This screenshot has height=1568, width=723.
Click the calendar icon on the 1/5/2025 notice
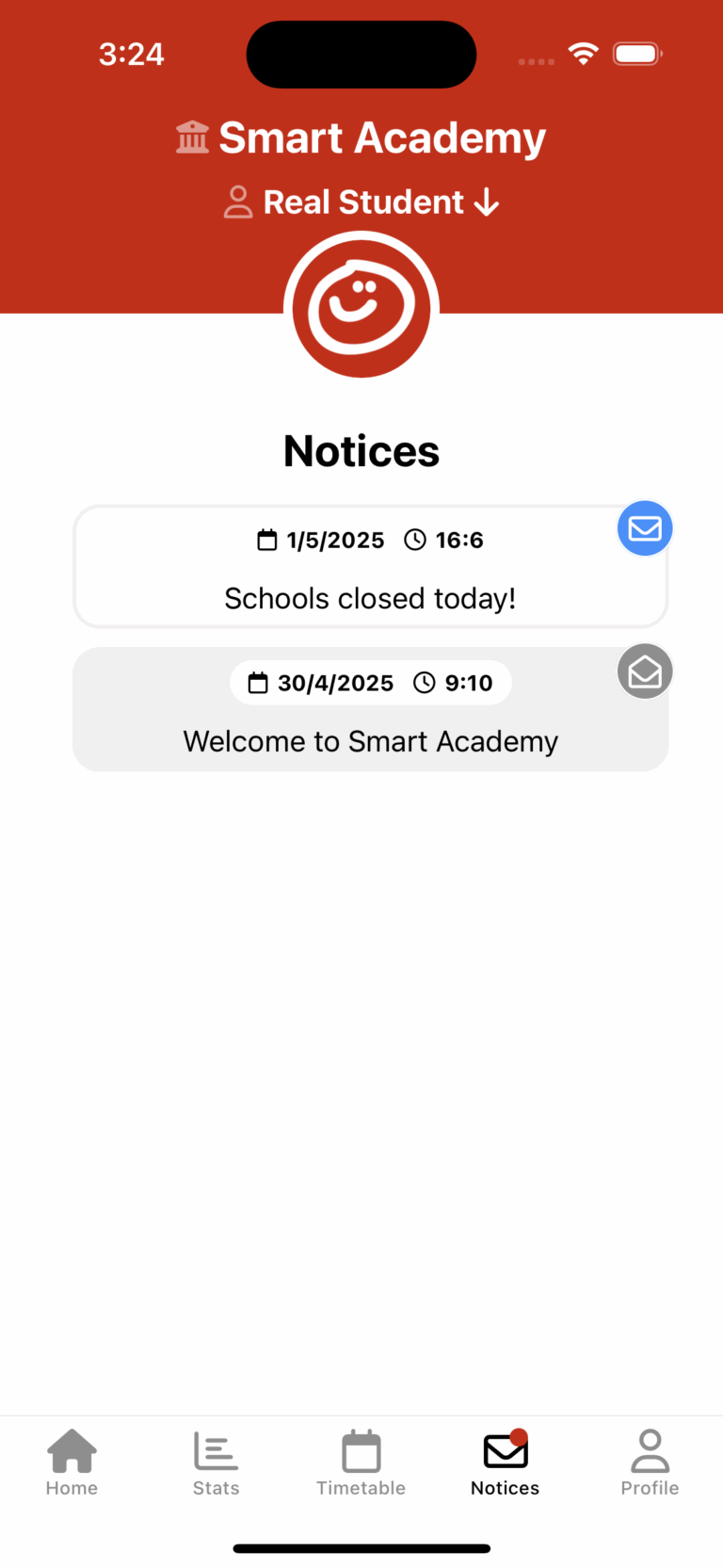pyautogui.click(x=265, y=540)
